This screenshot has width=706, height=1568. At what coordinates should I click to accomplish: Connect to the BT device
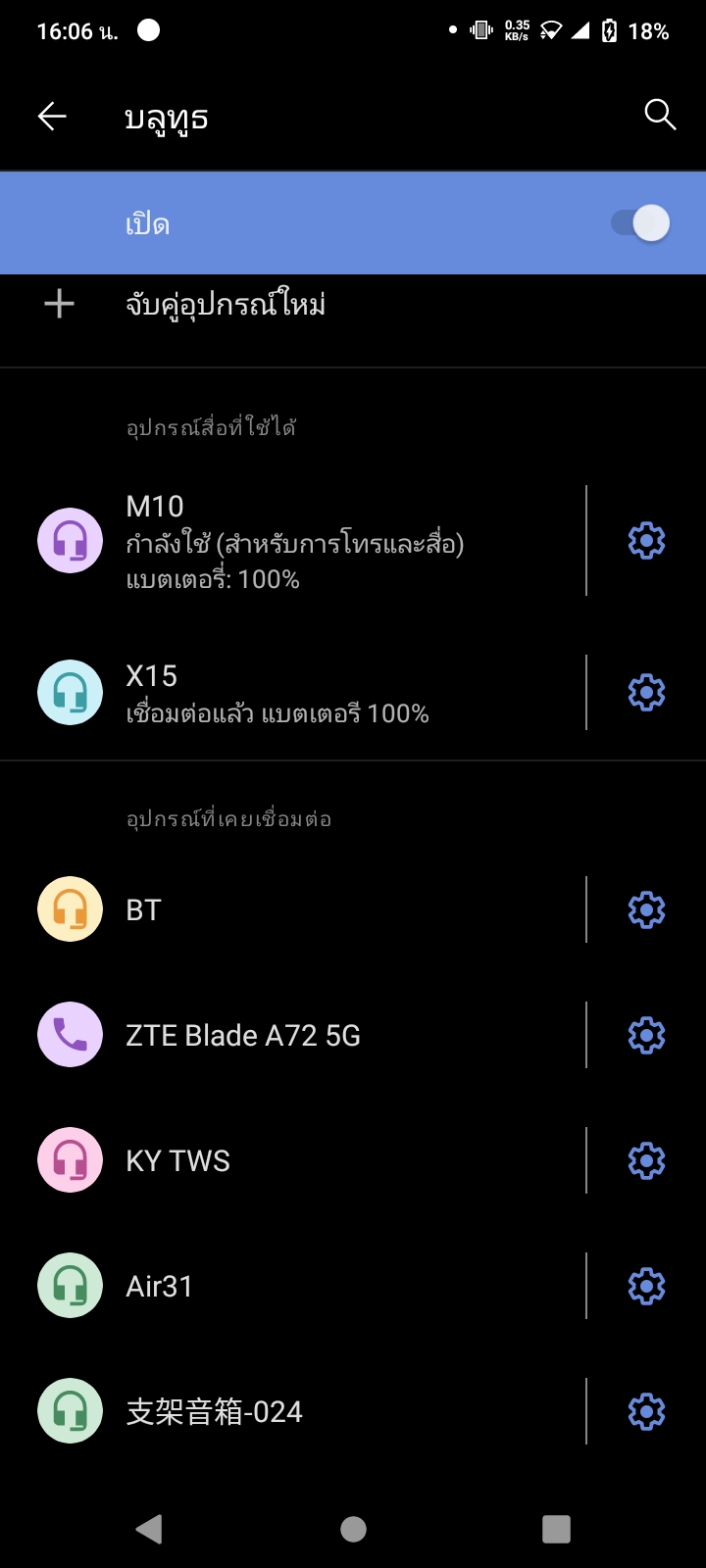[x=294, y=909]
